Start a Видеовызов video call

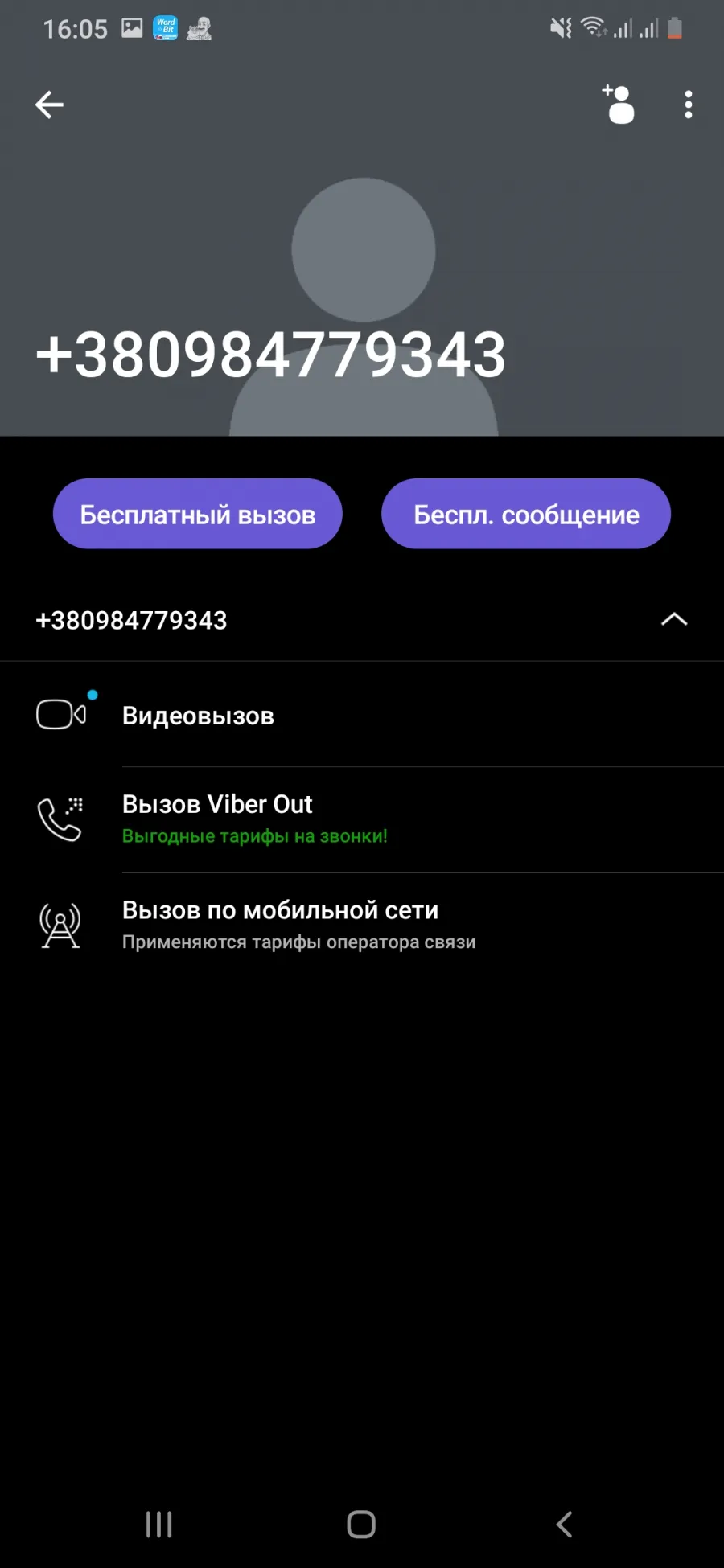(x=362, y=715)
